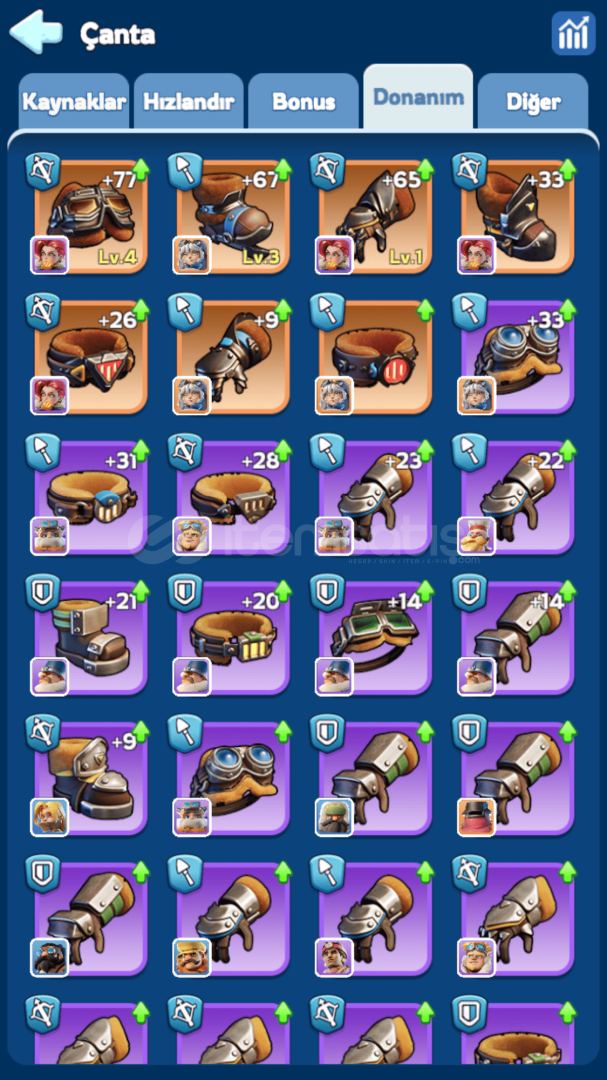Open the +9 purple boots item
Viewport: 607px width, 1080px height.
[x=90, y=777]
